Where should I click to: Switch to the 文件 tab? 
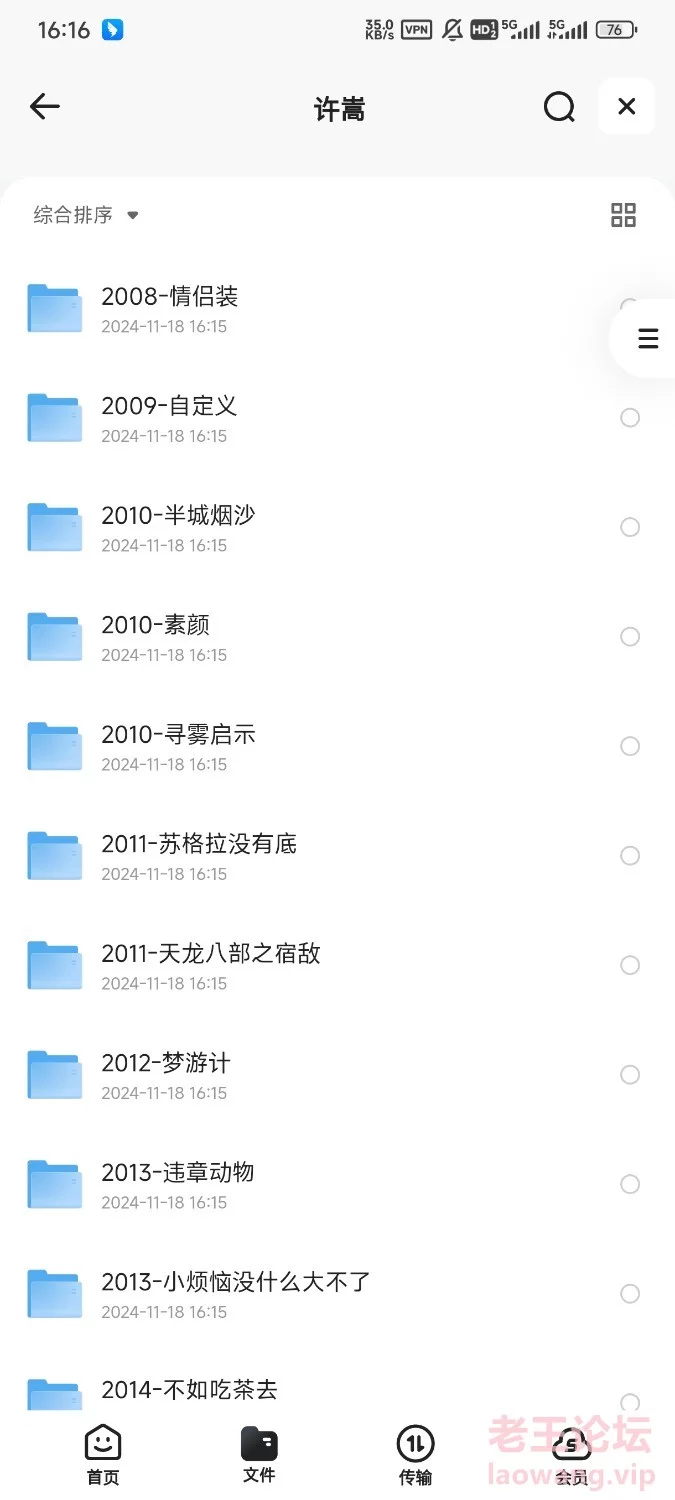click(x=259, y=1455)
